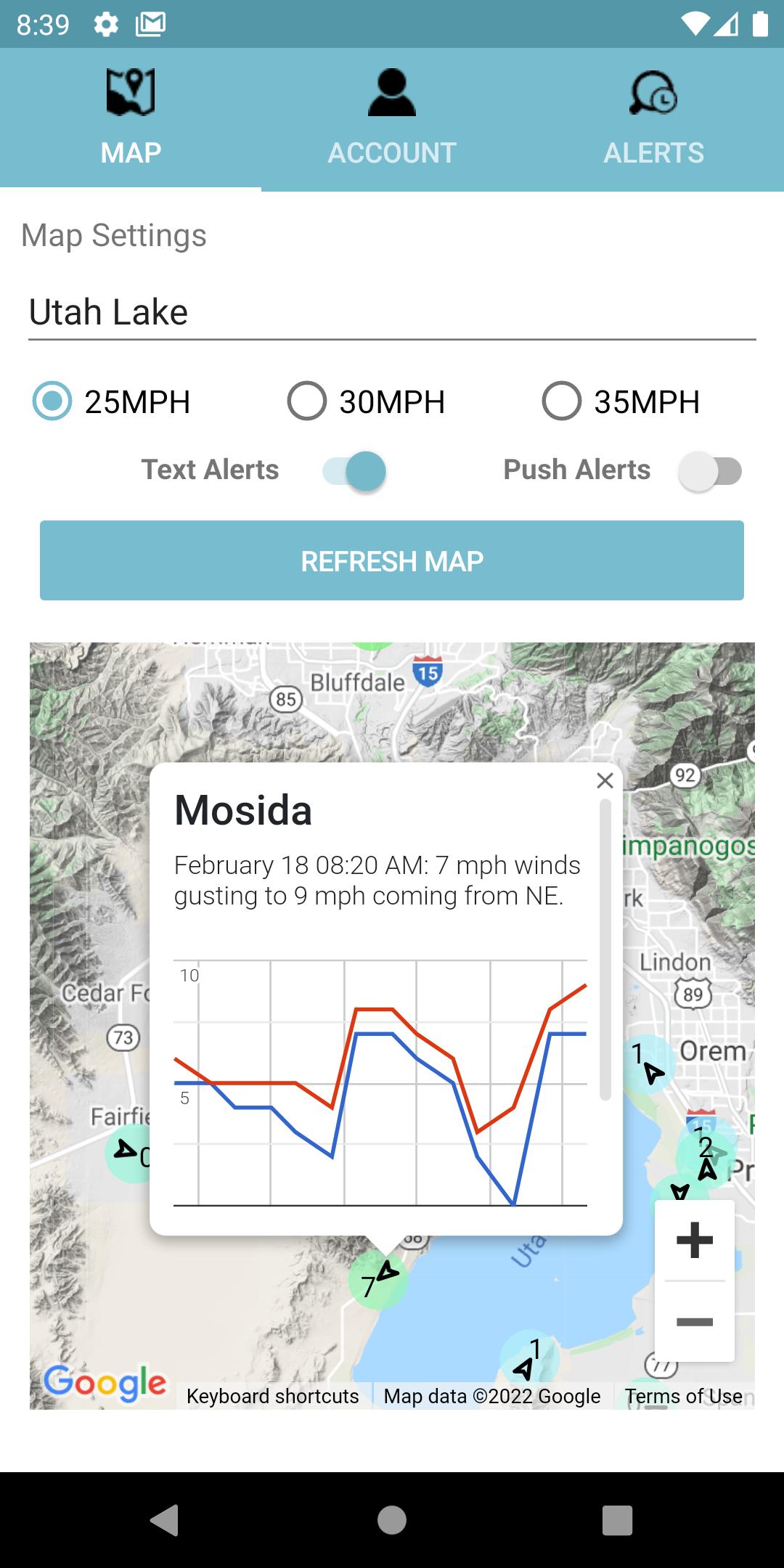Tap the wind marker near Orem
The width and height of the screenshot is (784, 1568).
tap(648, 1064)
